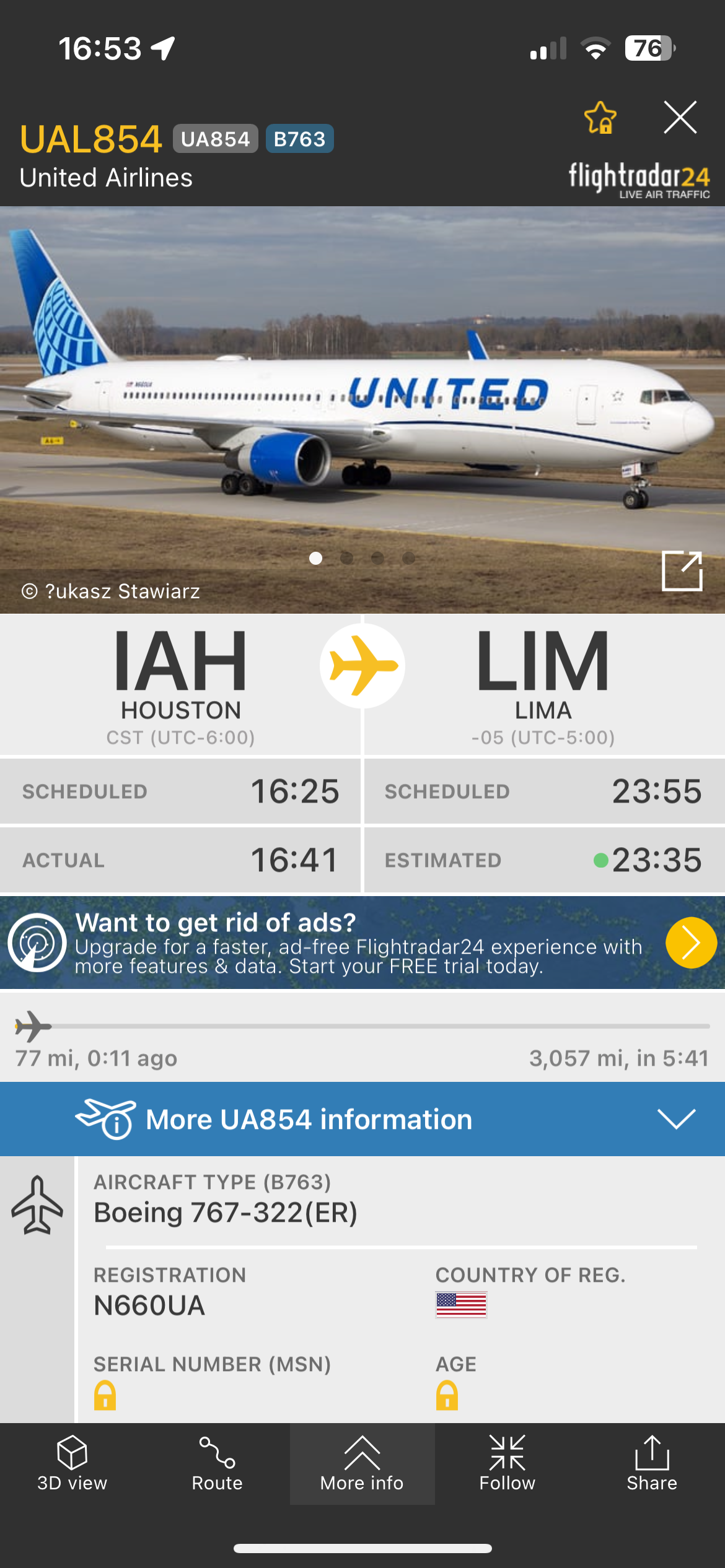
Task: Share flight UA854
Action: 652,1463
